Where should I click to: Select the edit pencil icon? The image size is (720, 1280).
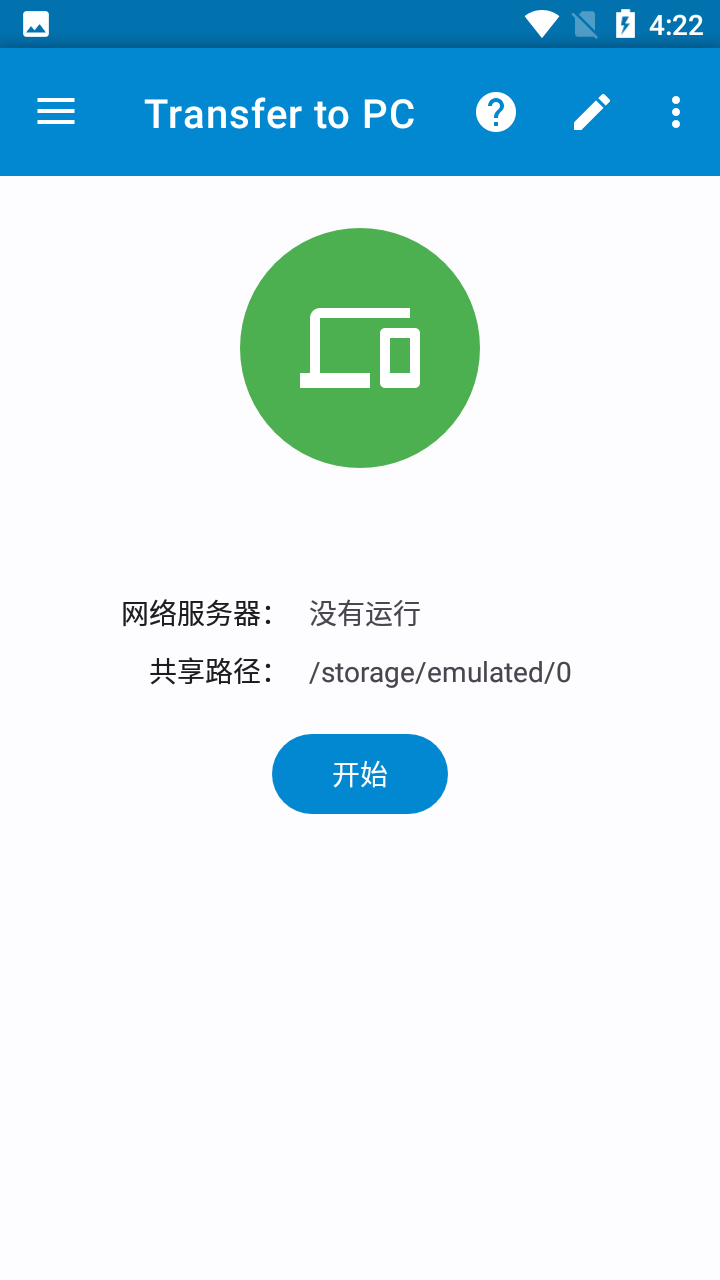pos(592,112)
